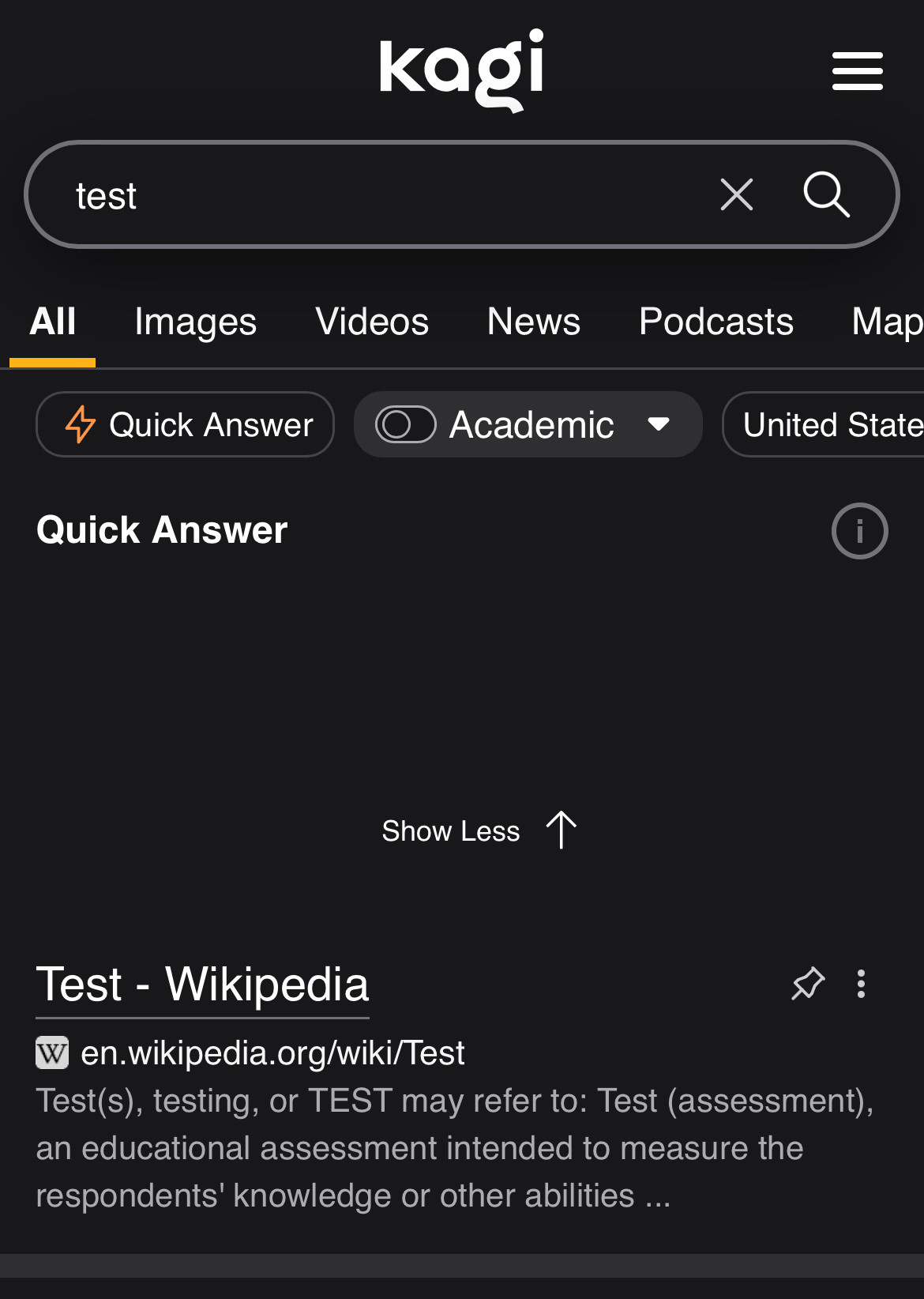This screenshot has height=1299, width=924.
Task: Switch to the Videos tab
Action: (x=371, y=322)
